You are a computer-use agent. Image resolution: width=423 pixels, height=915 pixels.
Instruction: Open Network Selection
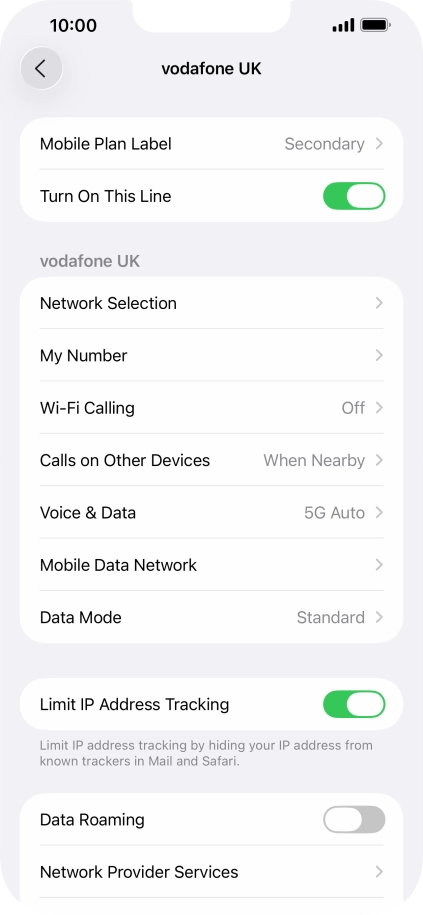point(211,303)
